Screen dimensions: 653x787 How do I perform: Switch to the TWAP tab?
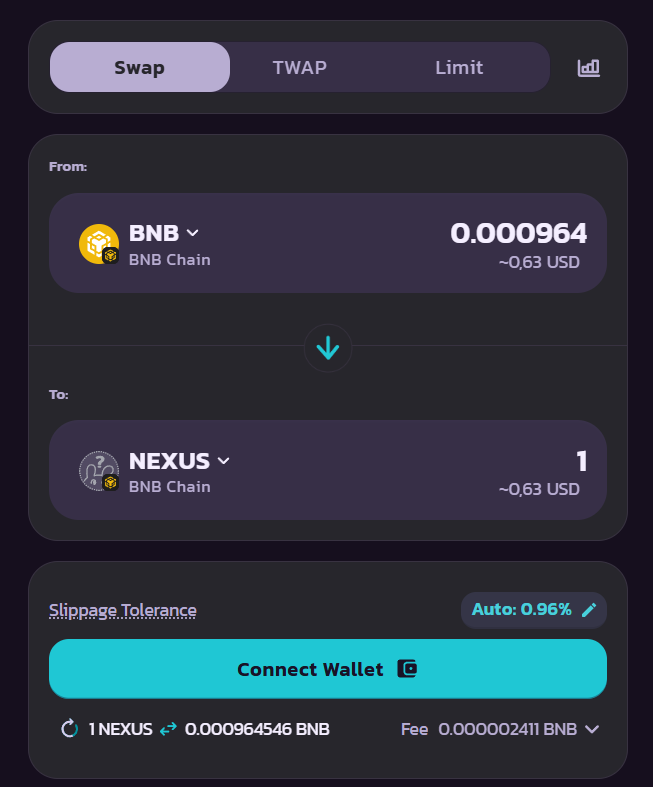click(x=299, y=68)
